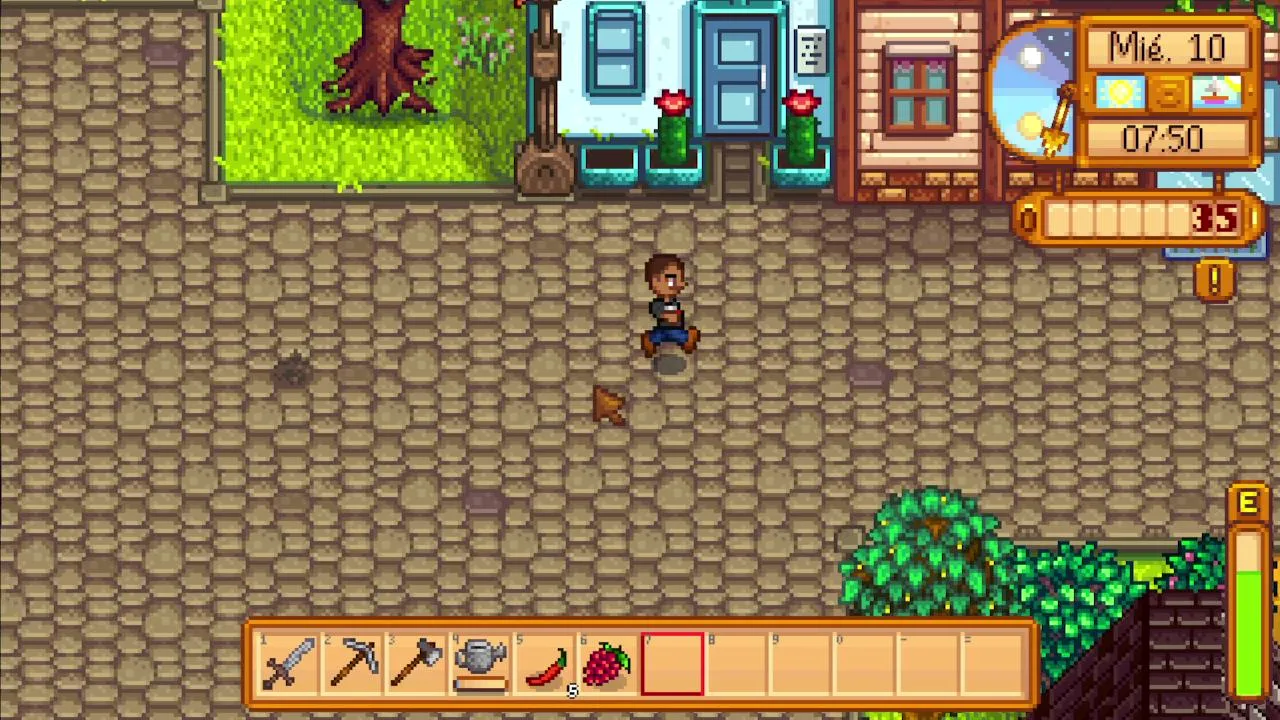Select the sword in toolbar slot 1
This screenshot has width=1280, height=720.
[288, 665]
